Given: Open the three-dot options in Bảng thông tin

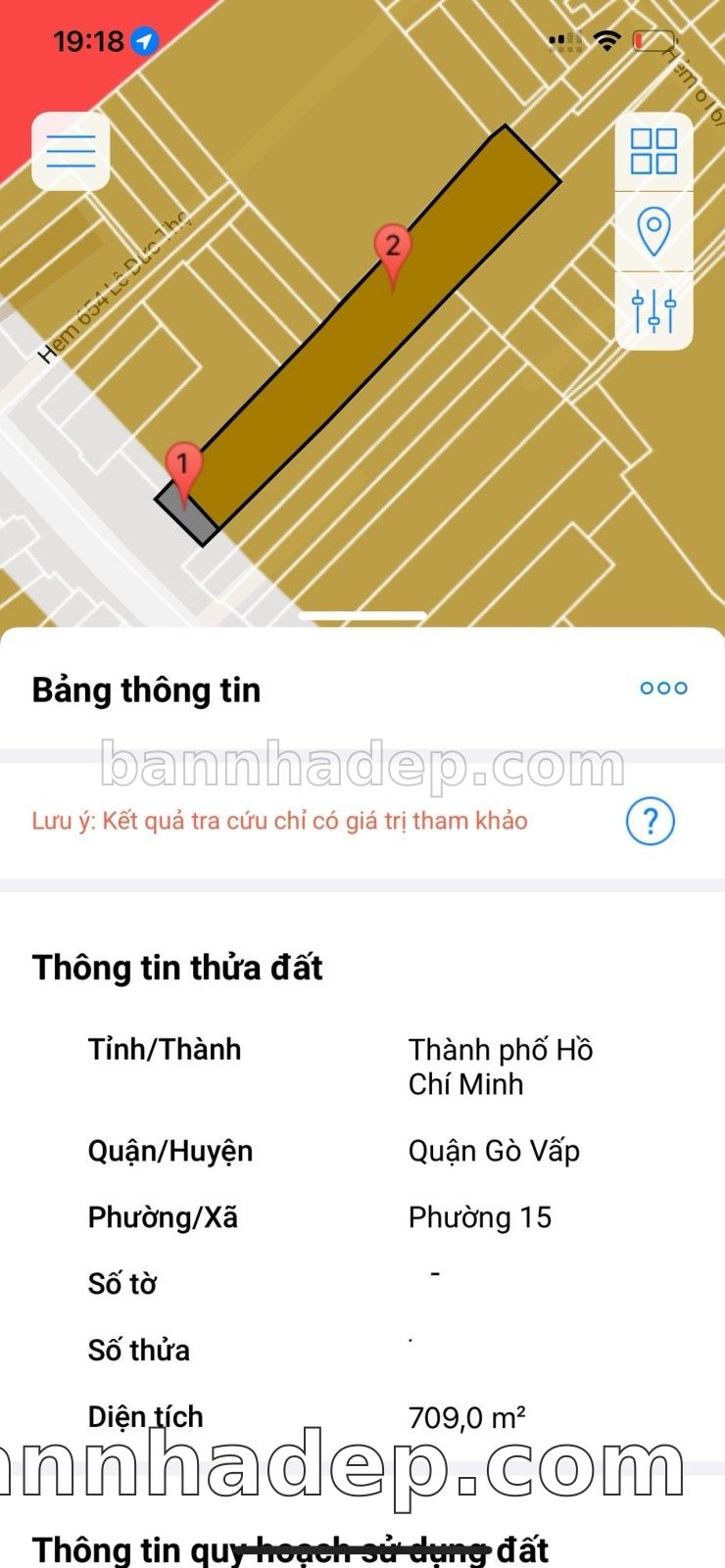Looking at the screenshot, I should 663,689.
